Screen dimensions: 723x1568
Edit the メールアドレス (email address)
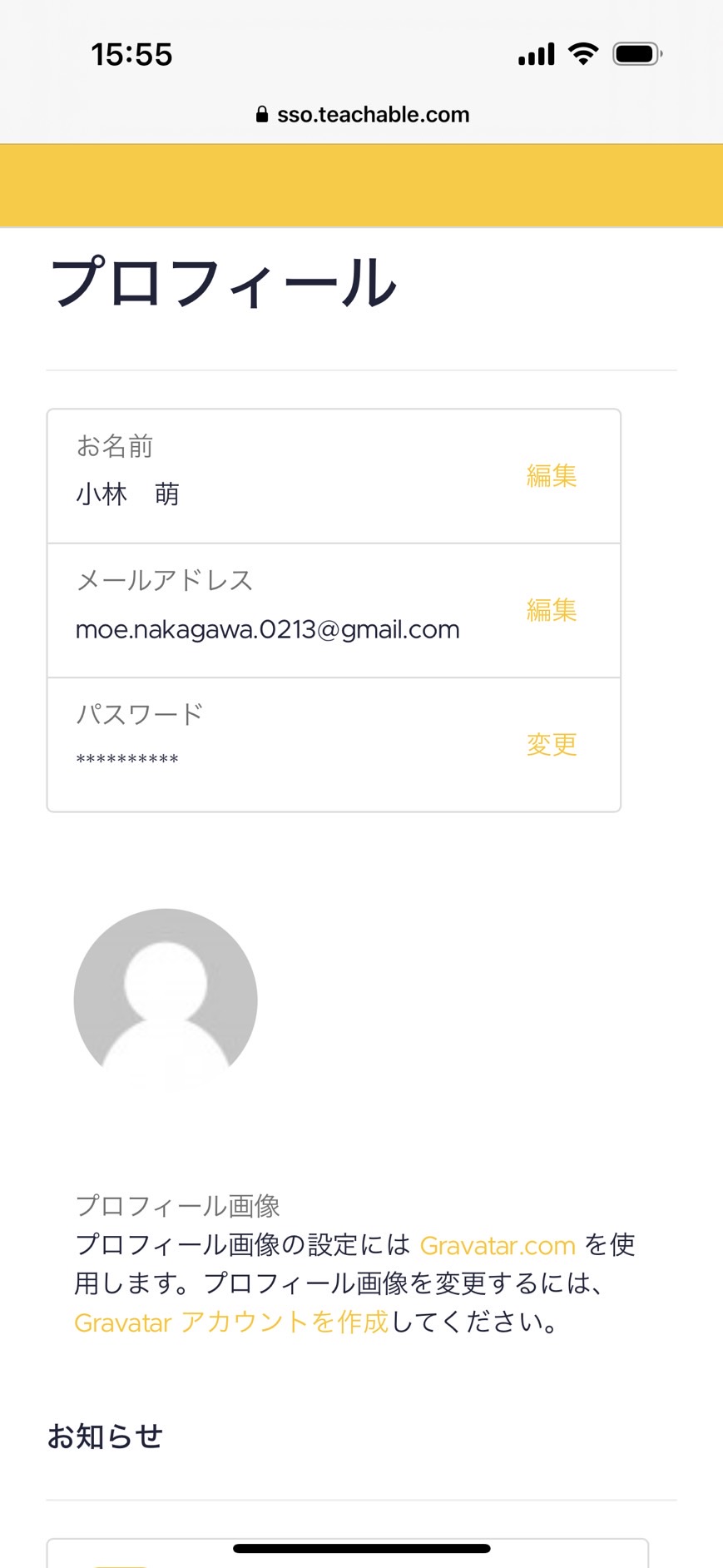point(551,610)
